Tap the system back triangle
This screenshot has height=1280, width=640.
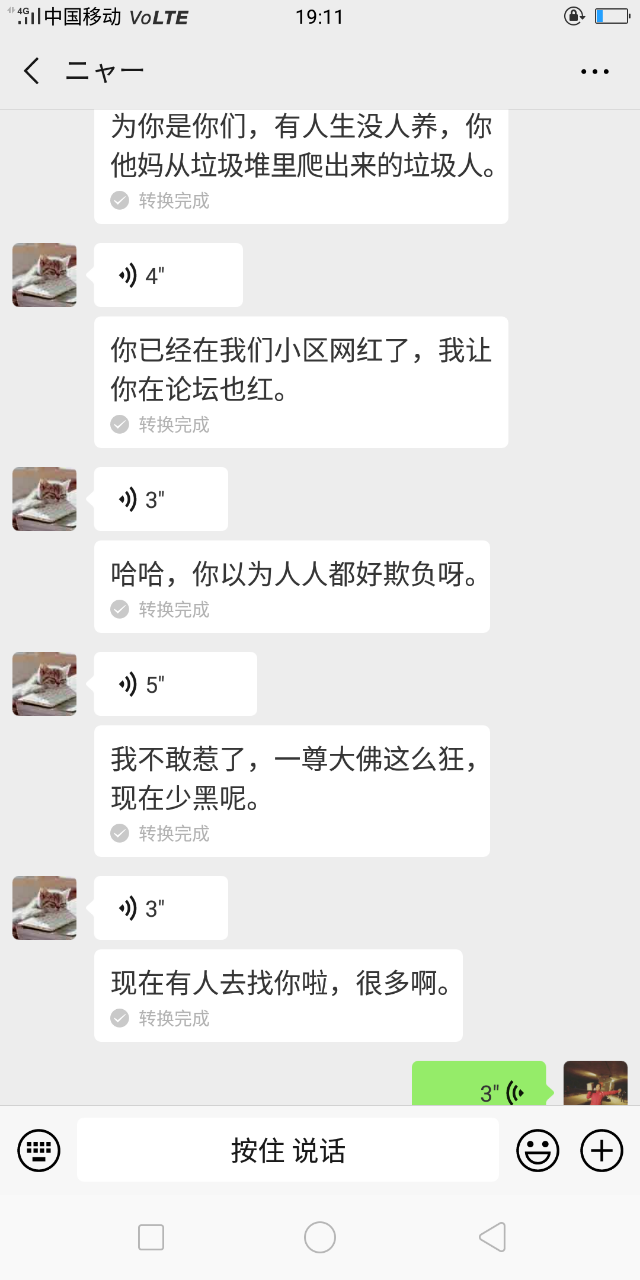pos(492,1237)
